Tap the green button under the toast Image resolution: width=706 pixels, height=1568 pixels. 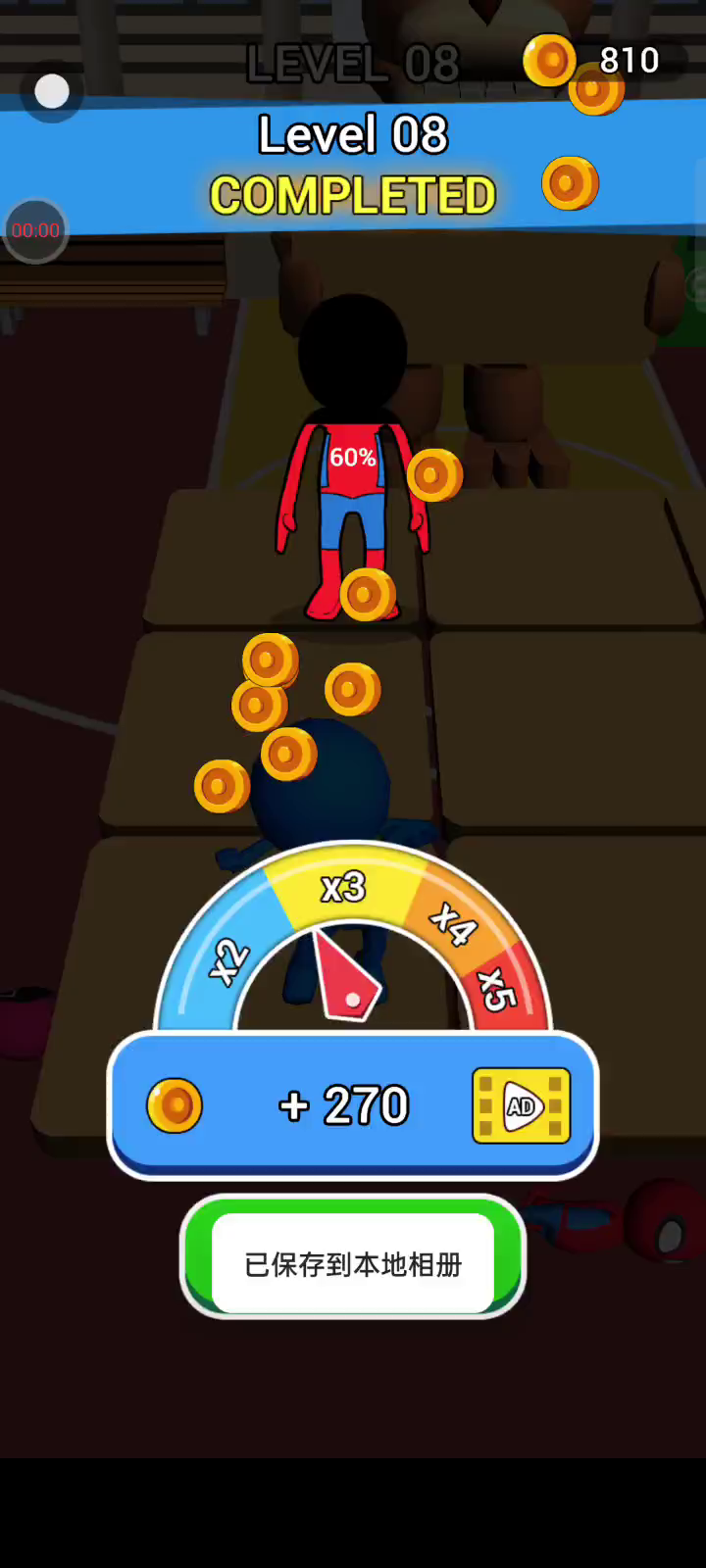point(353,1257)
